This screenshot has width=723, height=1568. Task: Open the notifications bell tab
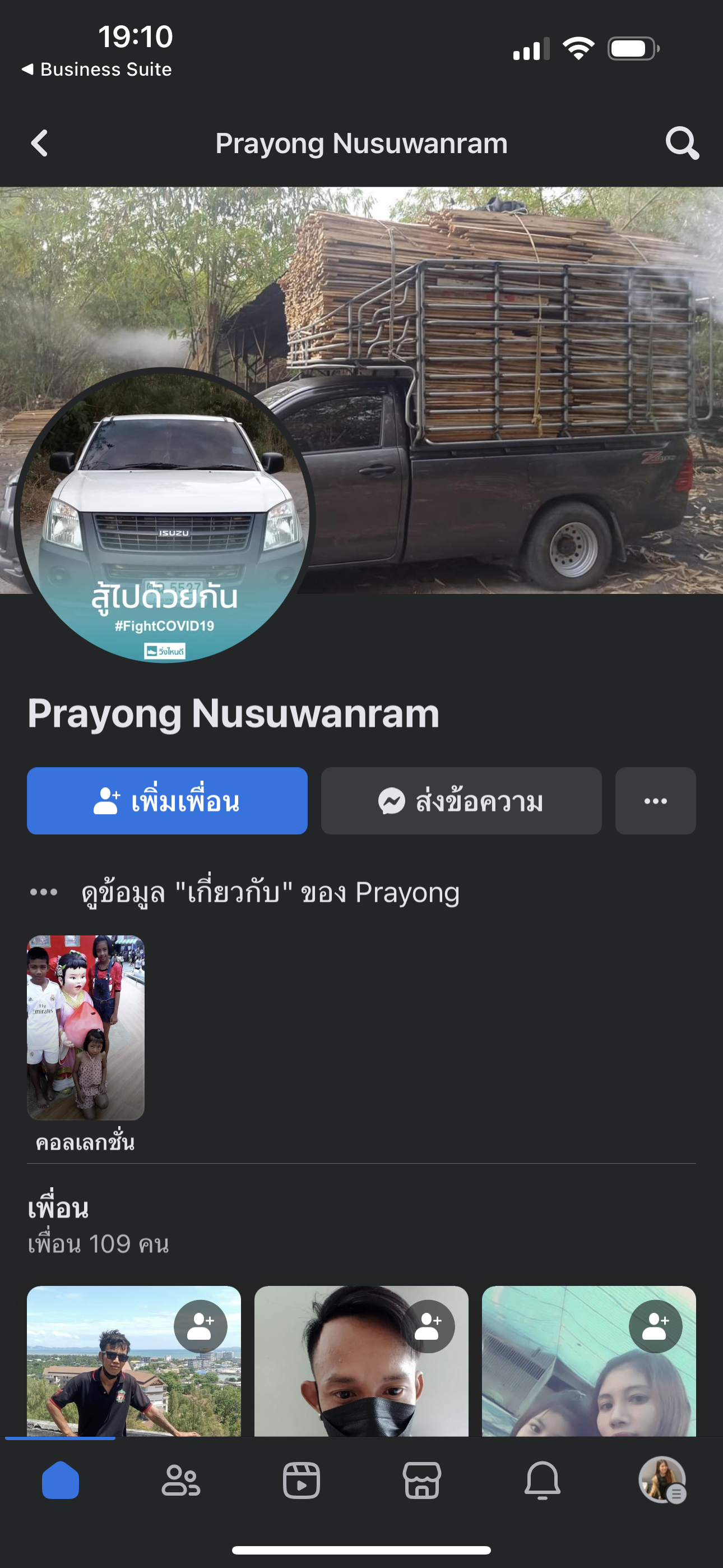543,1481
